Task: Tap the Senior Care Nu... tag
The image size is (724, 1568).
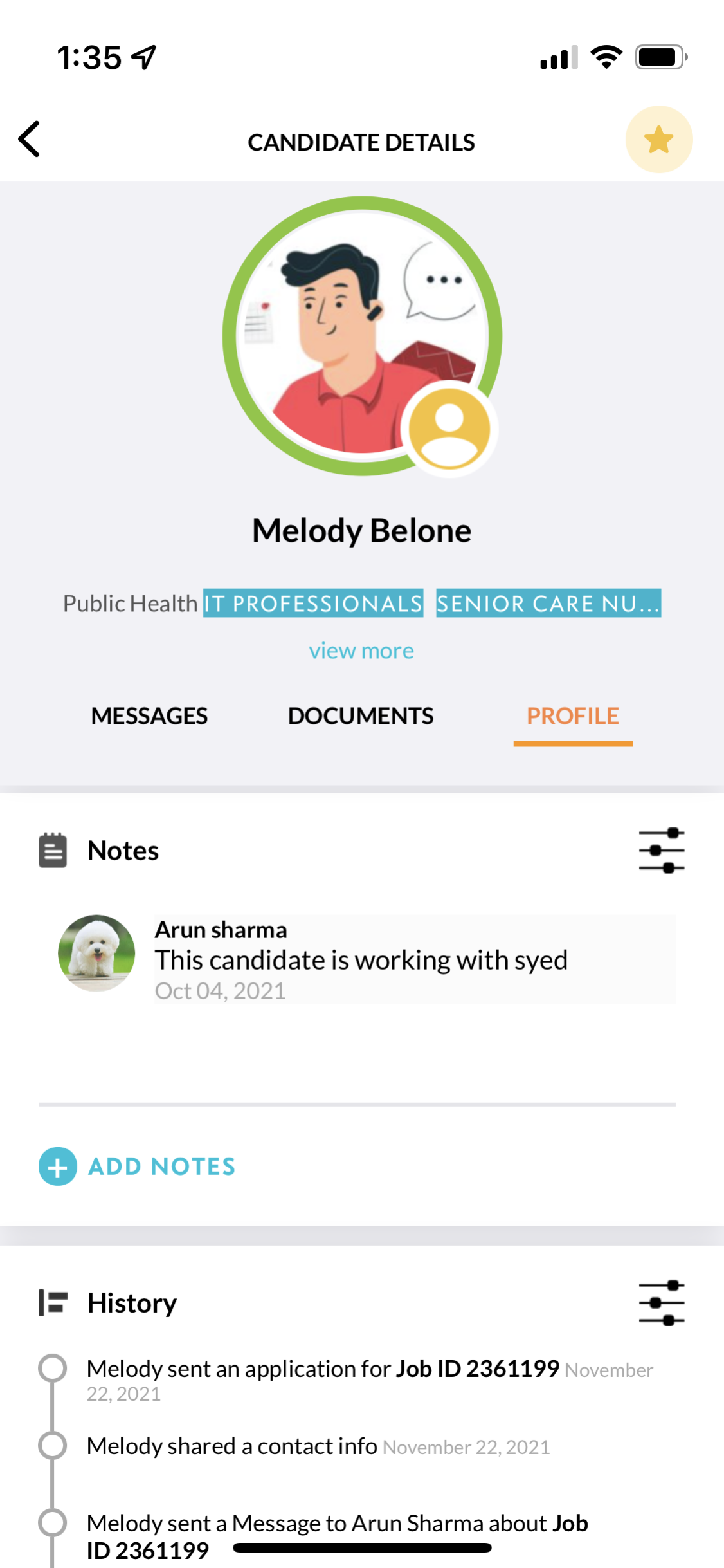Action: (x=548, y=604)
